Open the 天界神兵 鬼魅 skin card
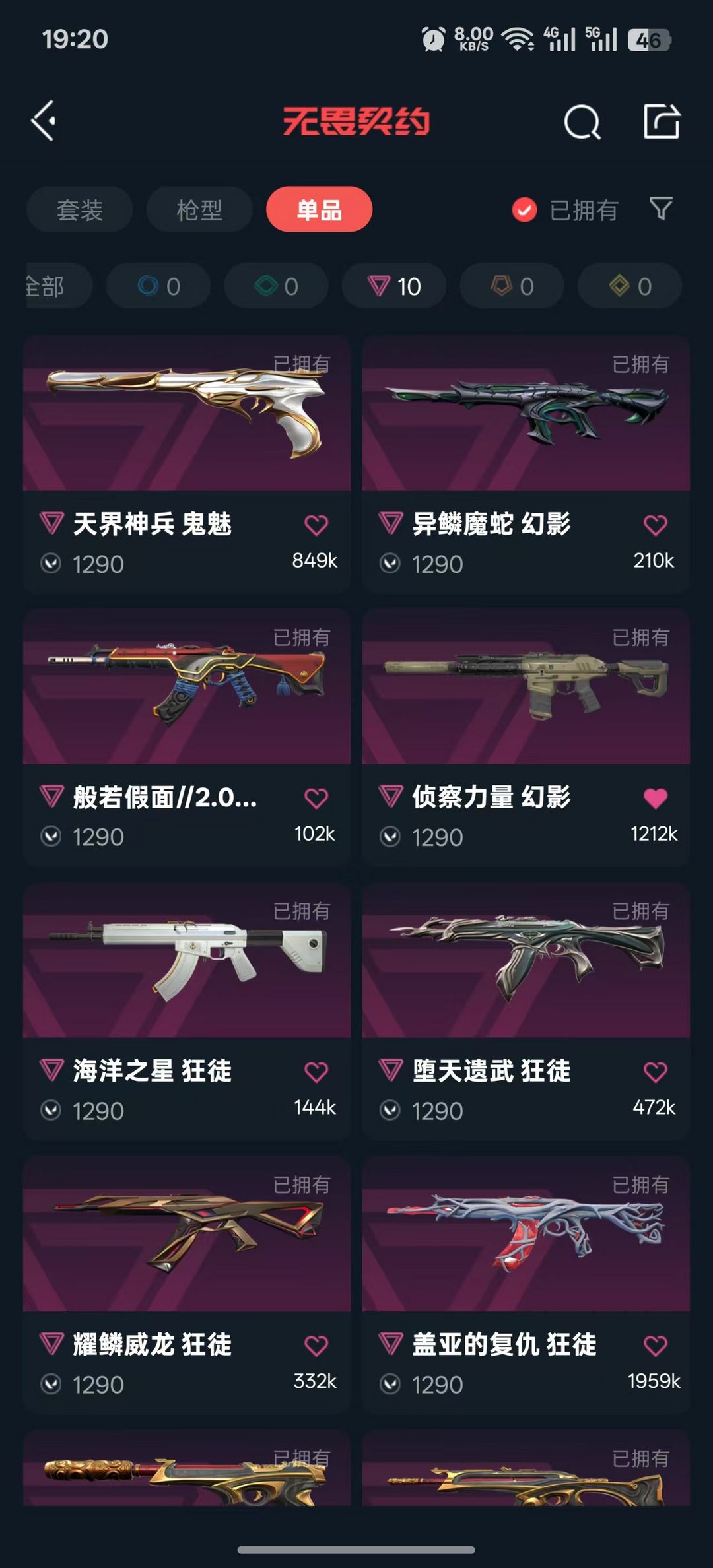Screen dimensions: 713x1568 point(187,464)
